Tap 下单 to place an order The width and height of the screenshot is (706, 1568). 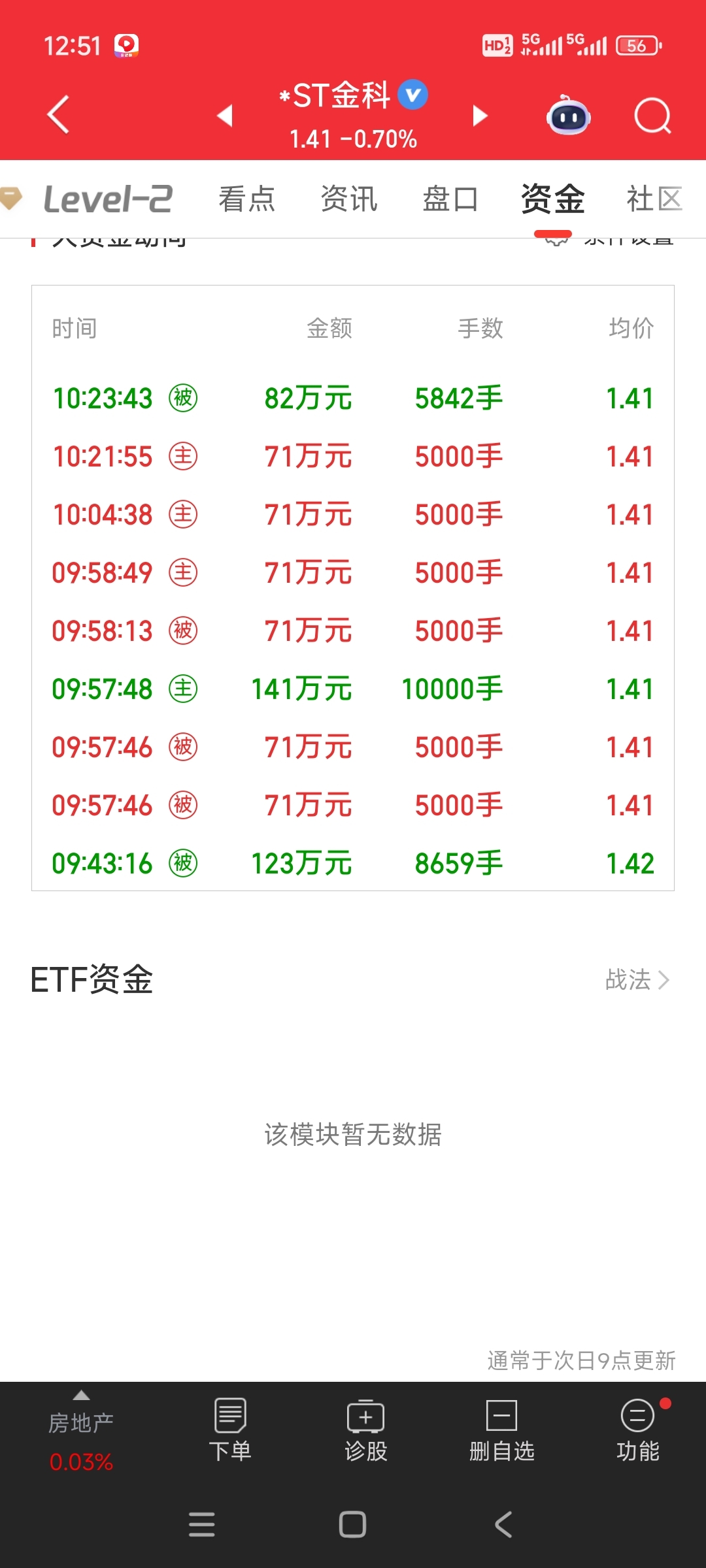tap(230, 1429)
